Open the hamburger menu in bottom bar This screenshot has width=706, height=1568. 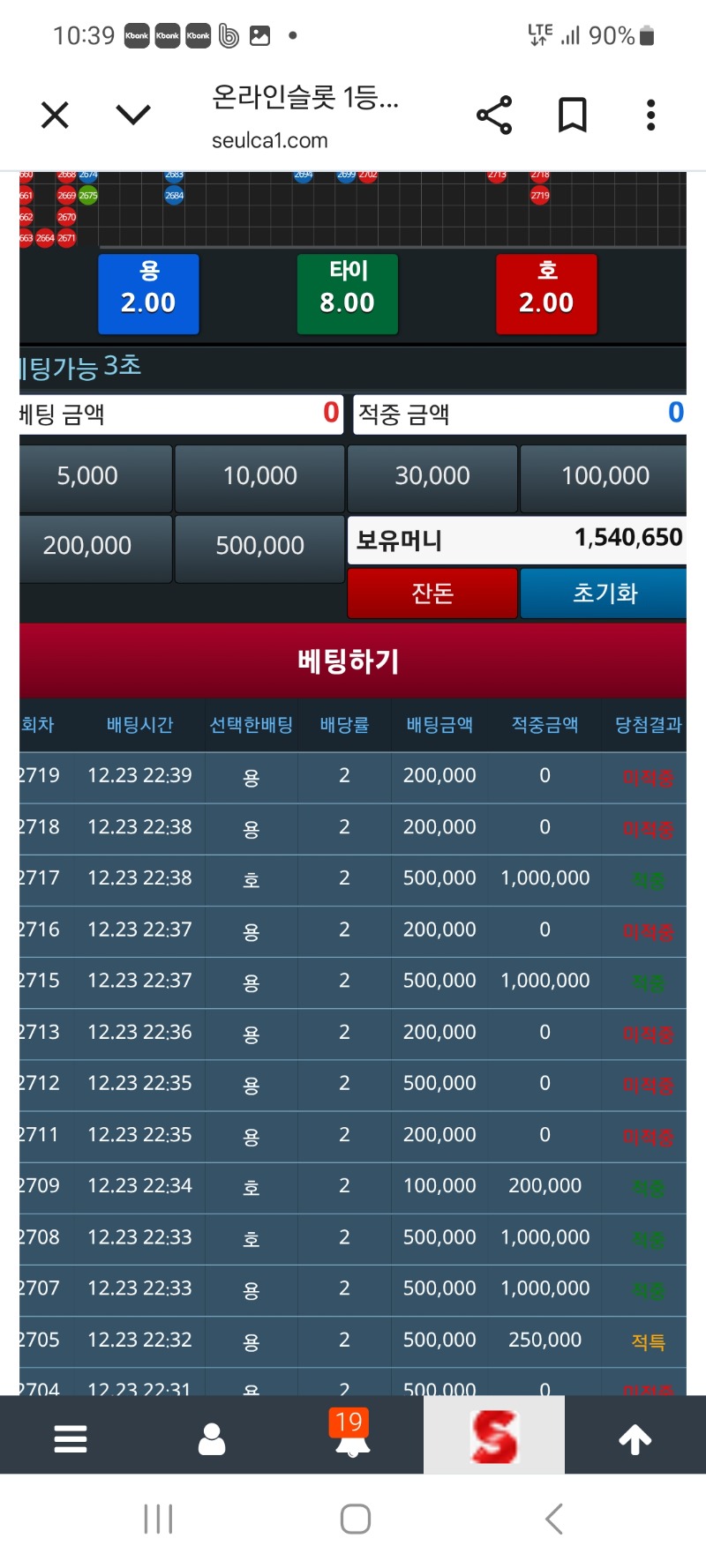coord(71,1438)
